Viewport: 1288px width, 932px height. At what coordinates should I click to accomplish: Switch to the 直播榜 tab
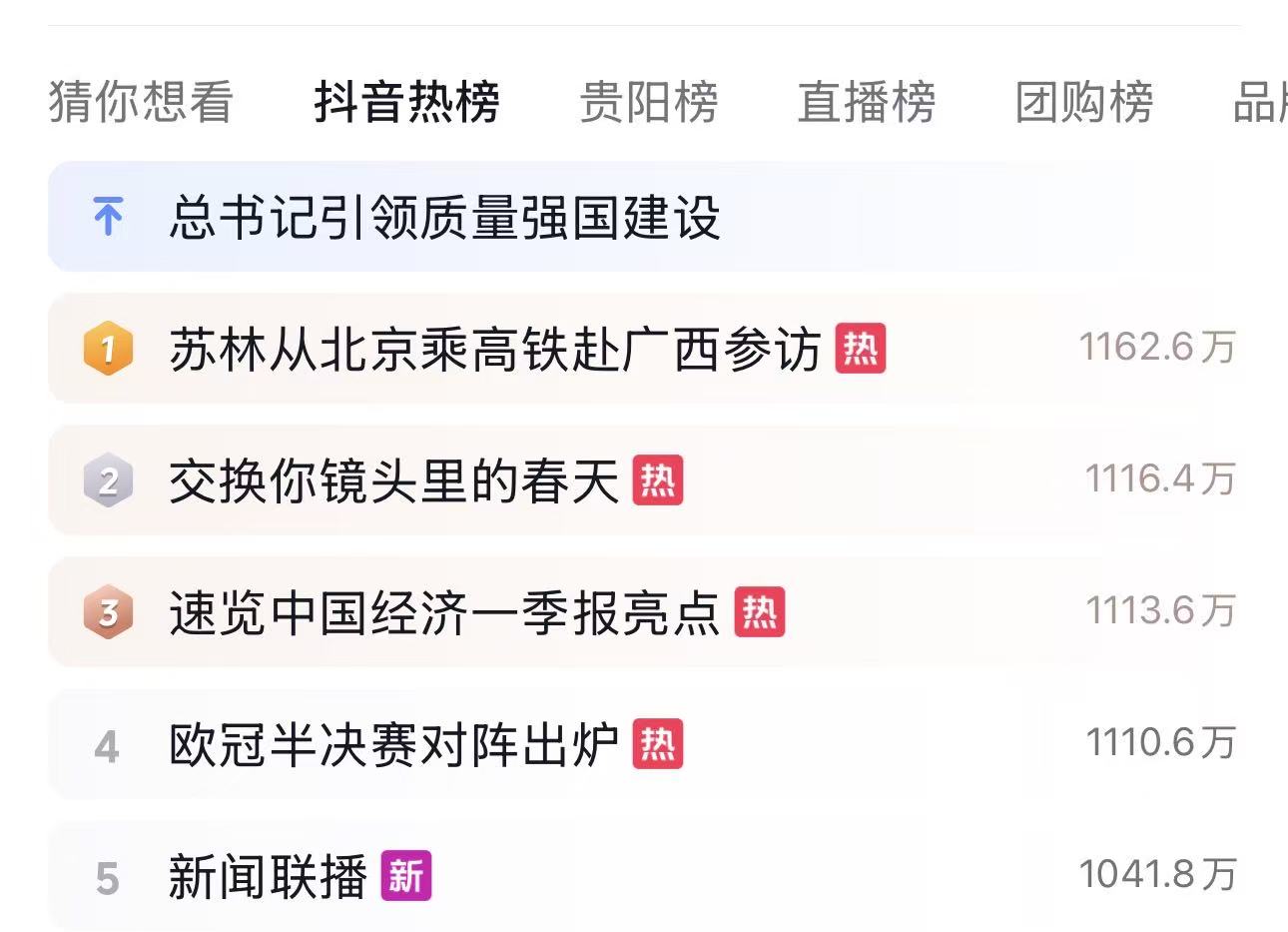click(x=866, y=102)
